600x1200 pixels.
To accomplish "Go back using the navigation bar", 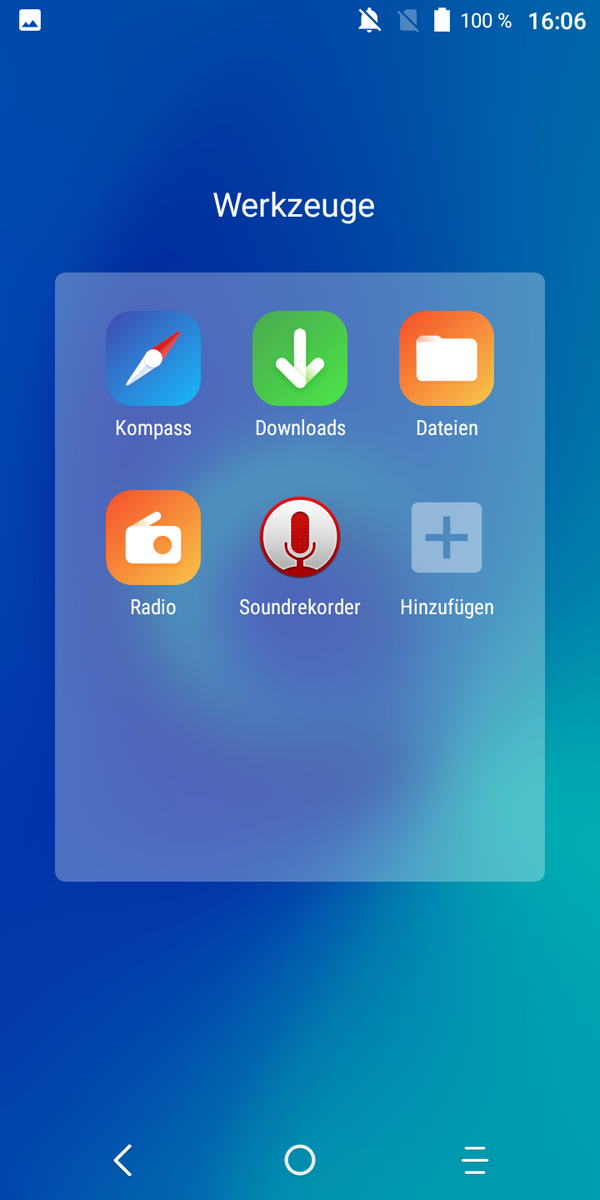I will (x=123, y=1160).
